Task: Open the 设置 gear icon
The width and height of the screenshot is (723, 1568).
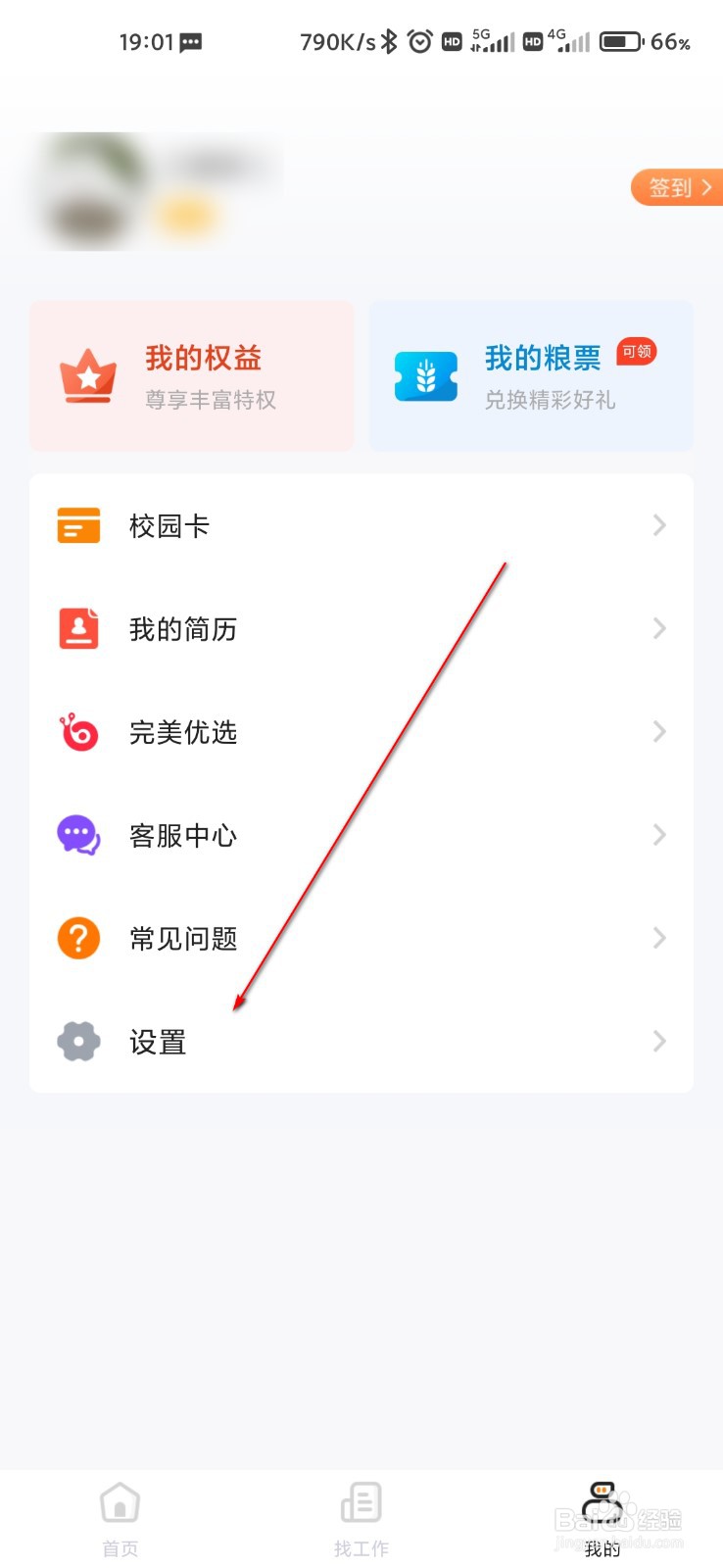Action: click(77, 1042)
